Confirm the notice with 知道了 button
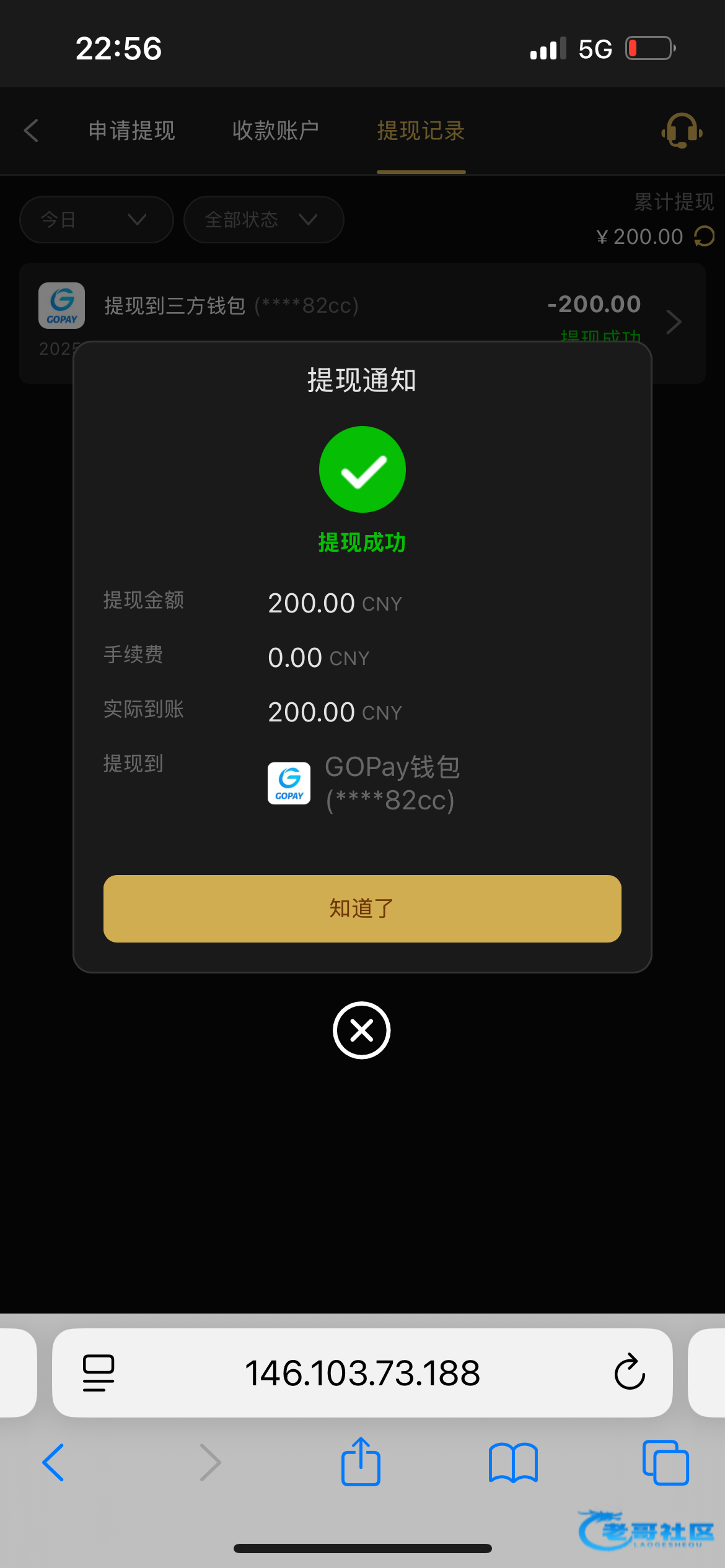Viewport: 725px width, 1568px height. (362, 908)
